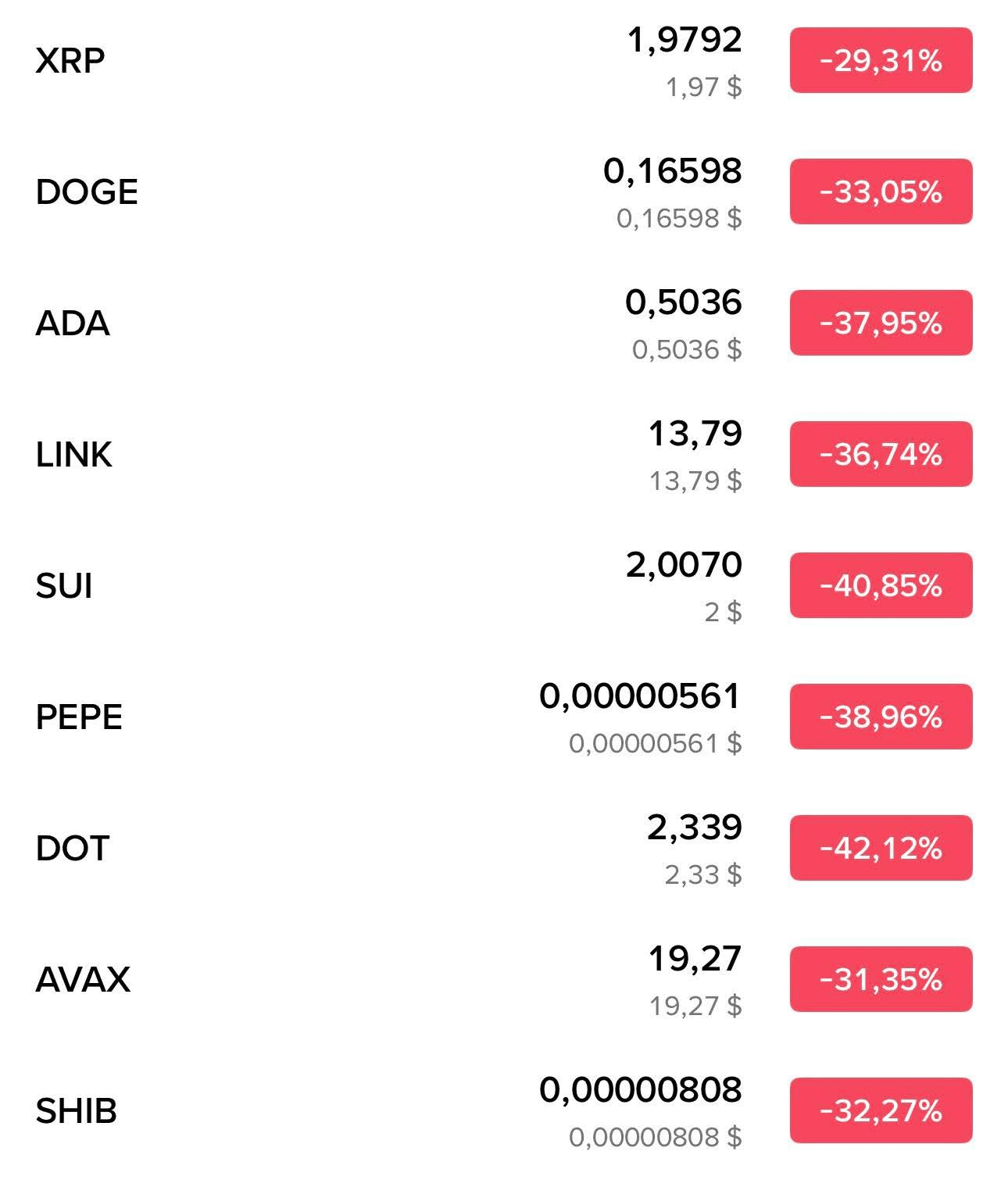Screen dimensions: 1008x1187
Task: View PEPE coin details
Action: tap(79, 717)
